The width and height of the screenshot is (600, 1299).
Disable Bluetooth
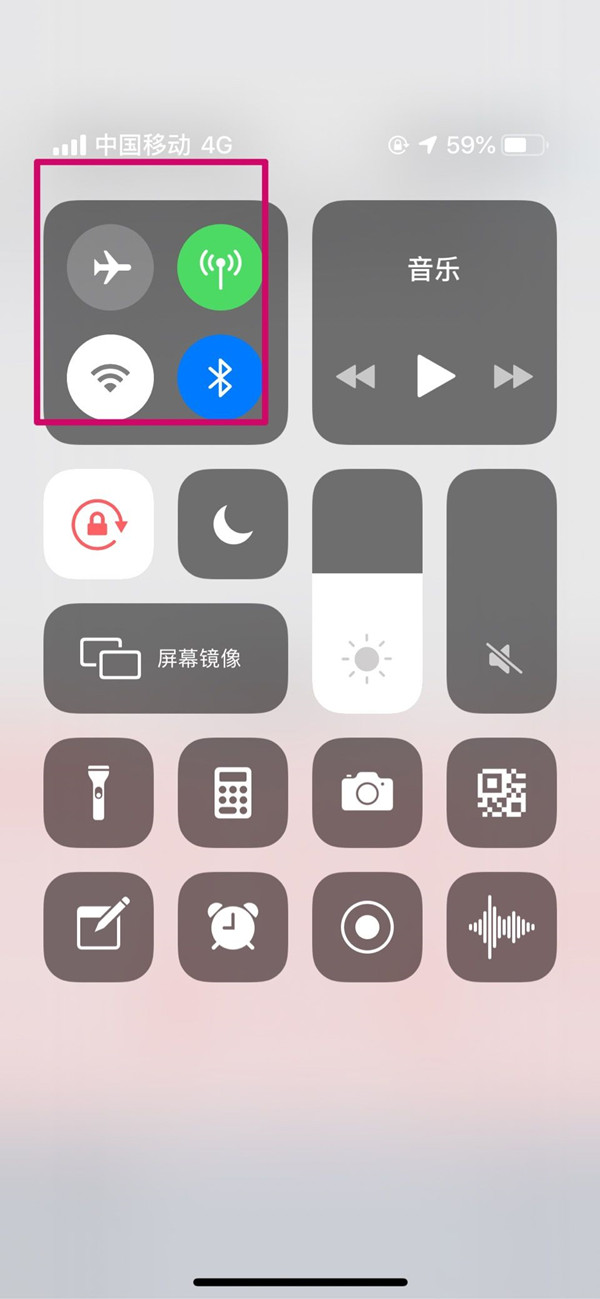pos(220,377)
